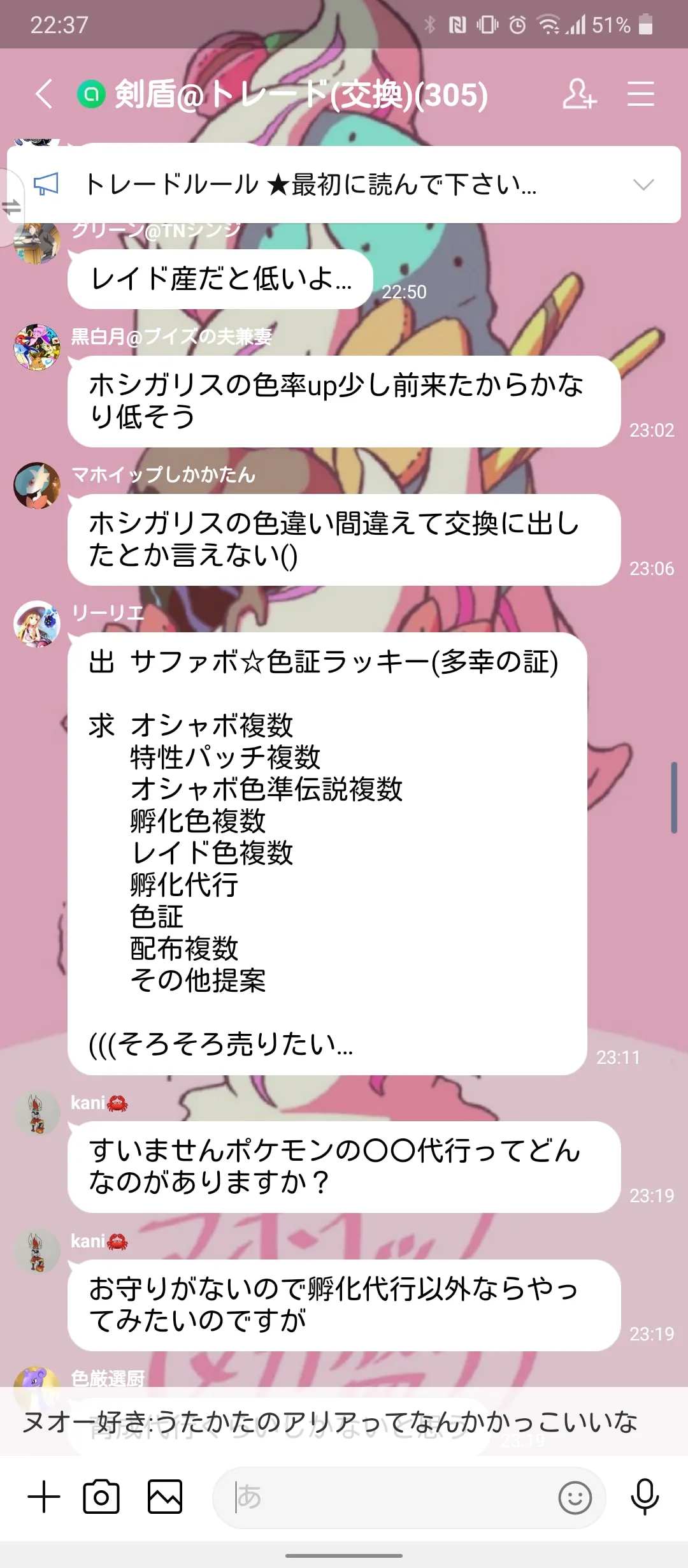Open the plus attachment menu
Viewport: 688px width, 1568px height.
(44, 1497)
